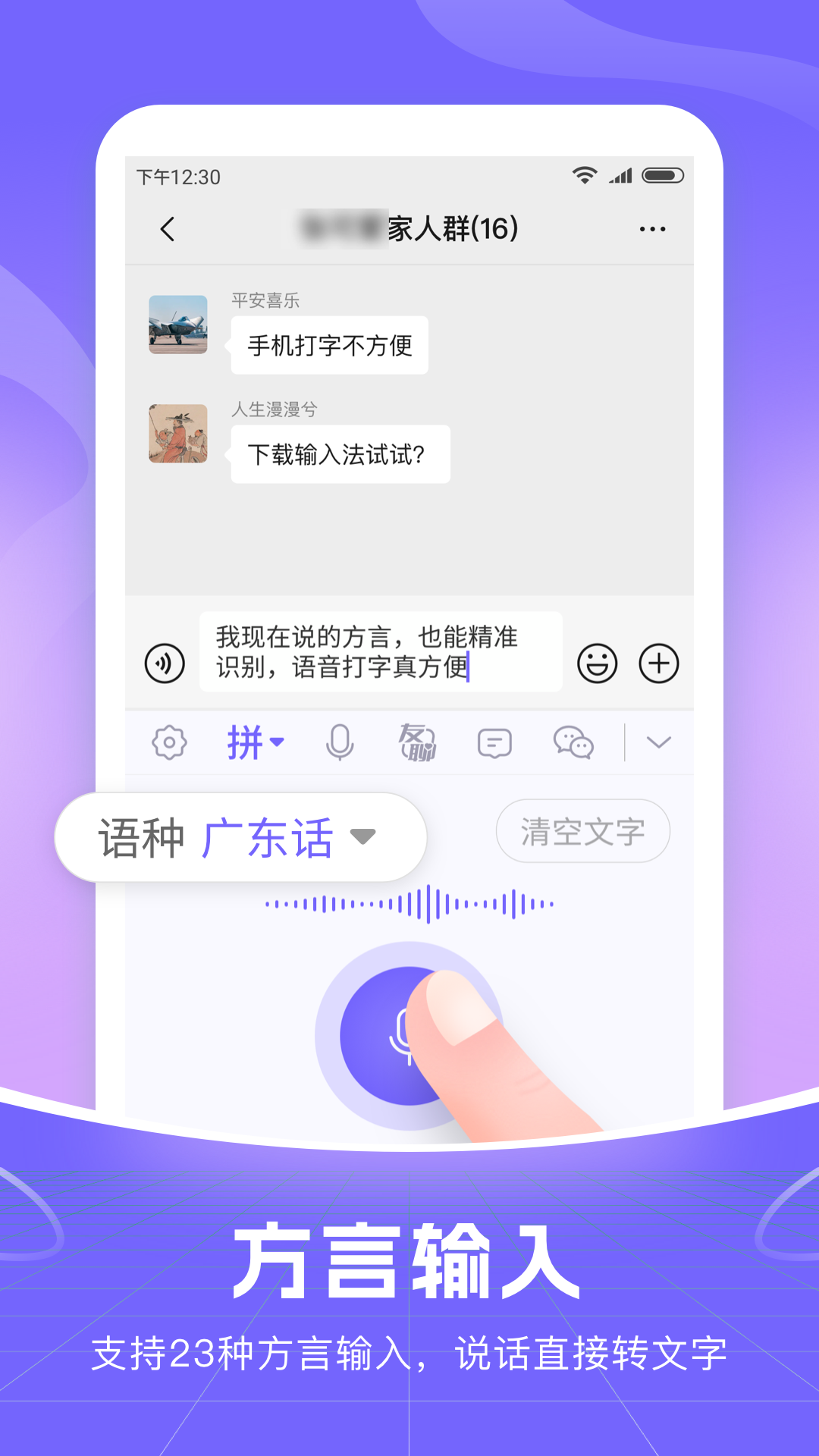This screenshot has width=819, height=1456.
Task: Tap the back arrow to leave 家人群
Action: coord(168,227)
